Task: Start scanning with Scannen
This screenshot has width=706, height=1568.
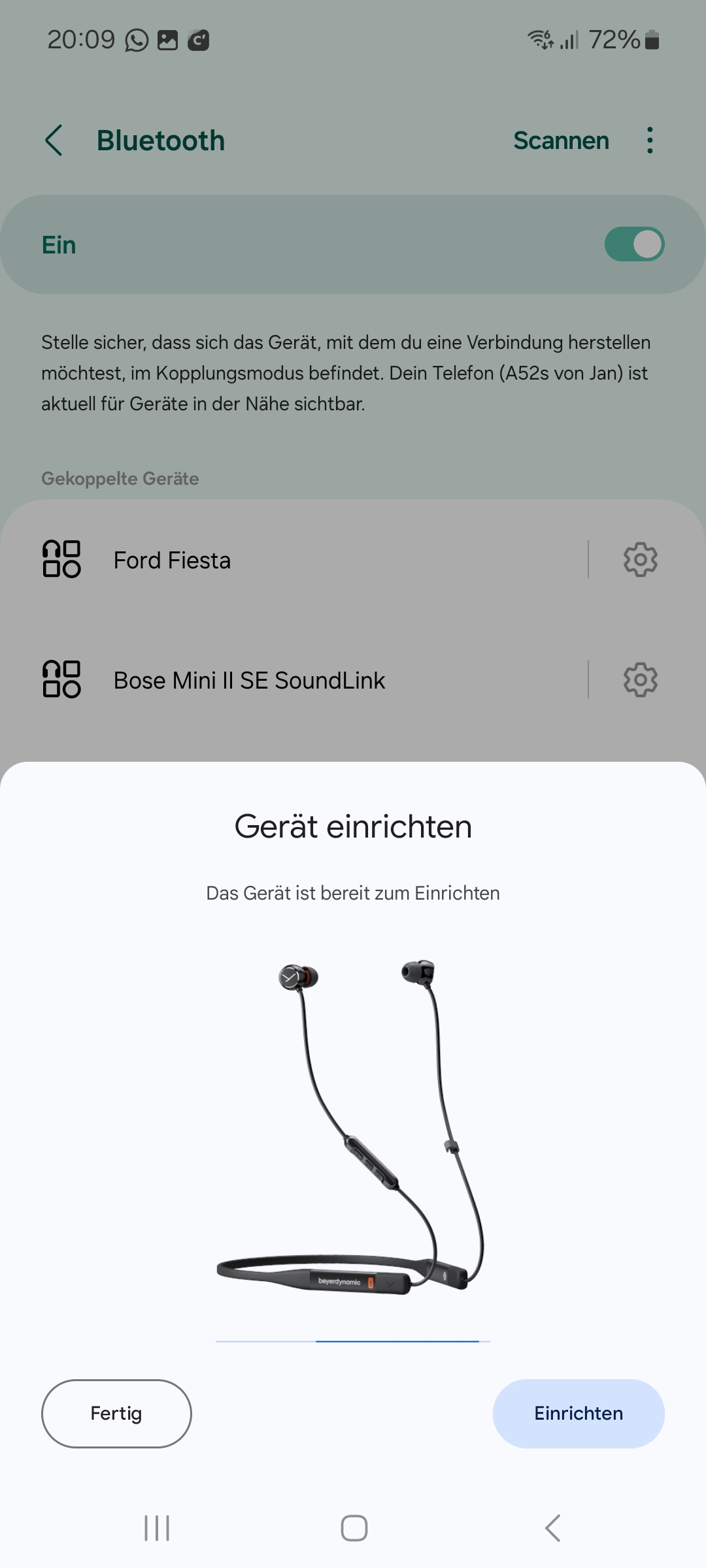Action: pos(561,140)
